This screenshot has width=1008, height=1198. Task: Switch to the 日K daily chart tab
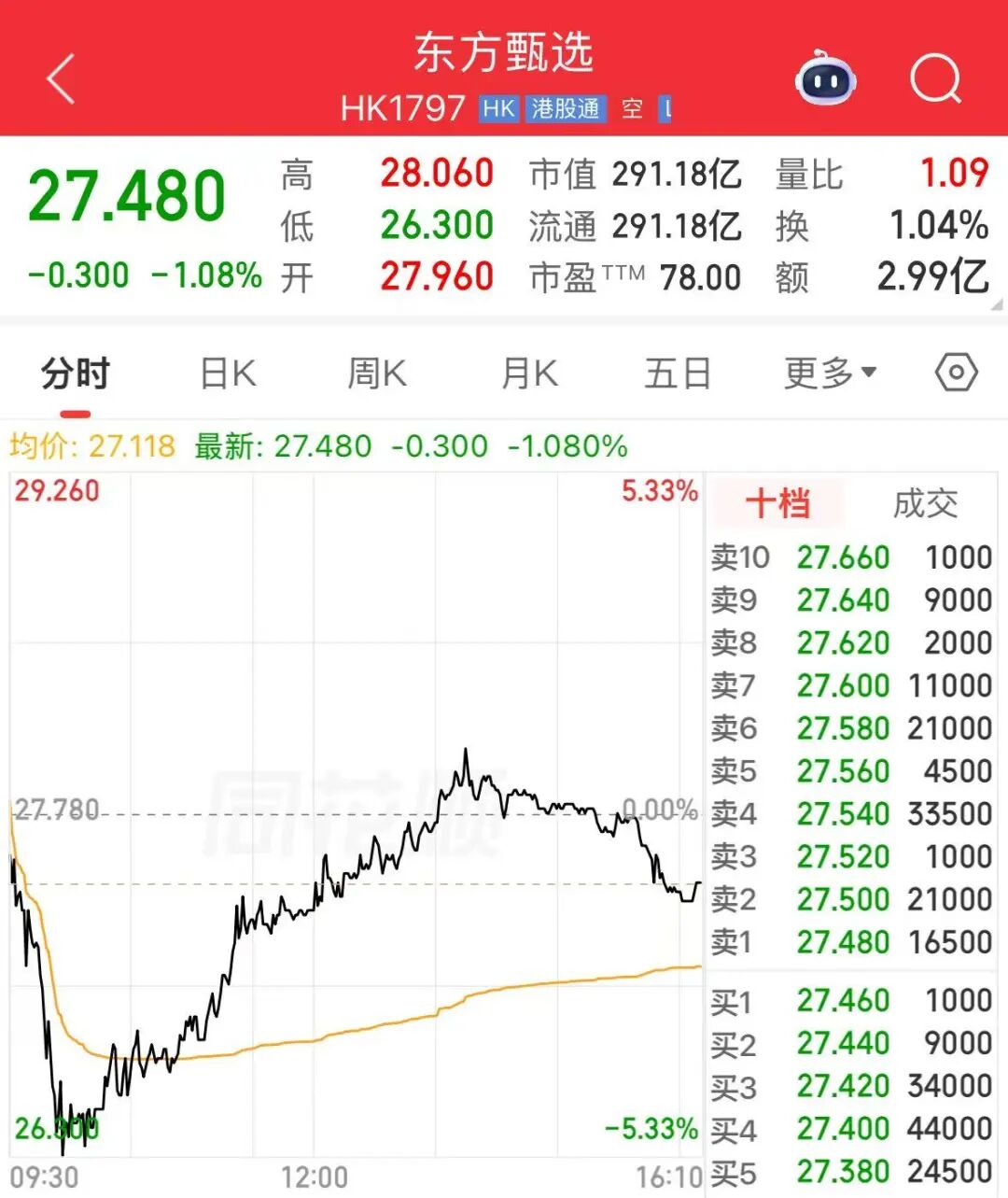225,372
